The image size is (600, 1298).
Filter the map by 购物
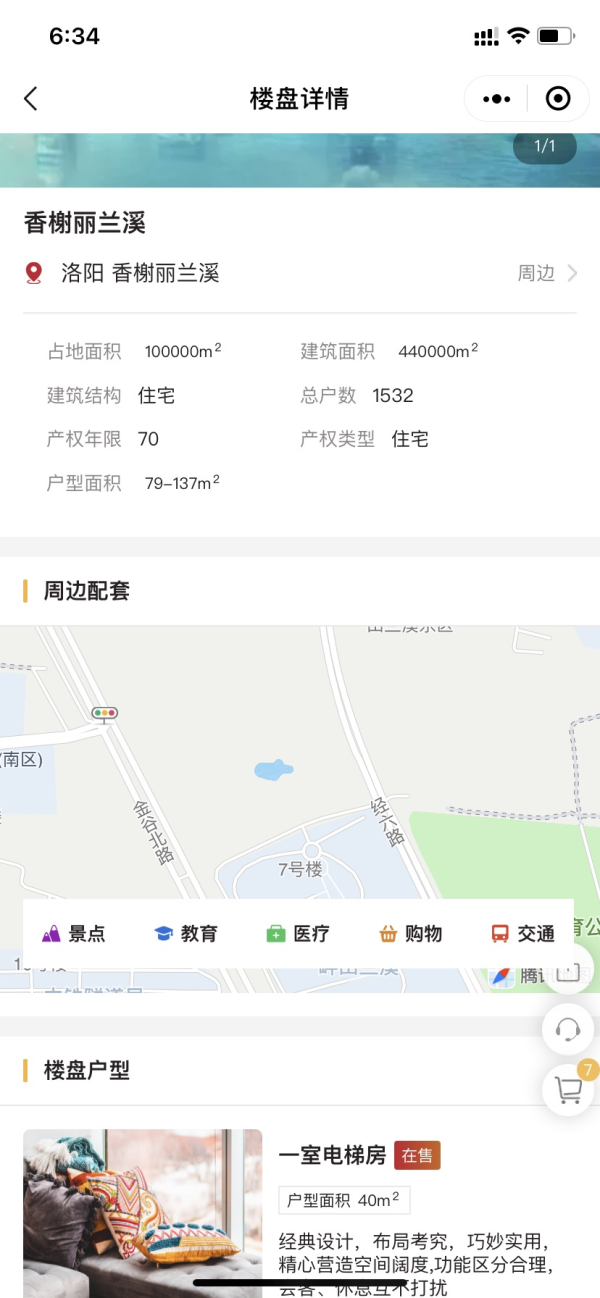tap(411, 934)
